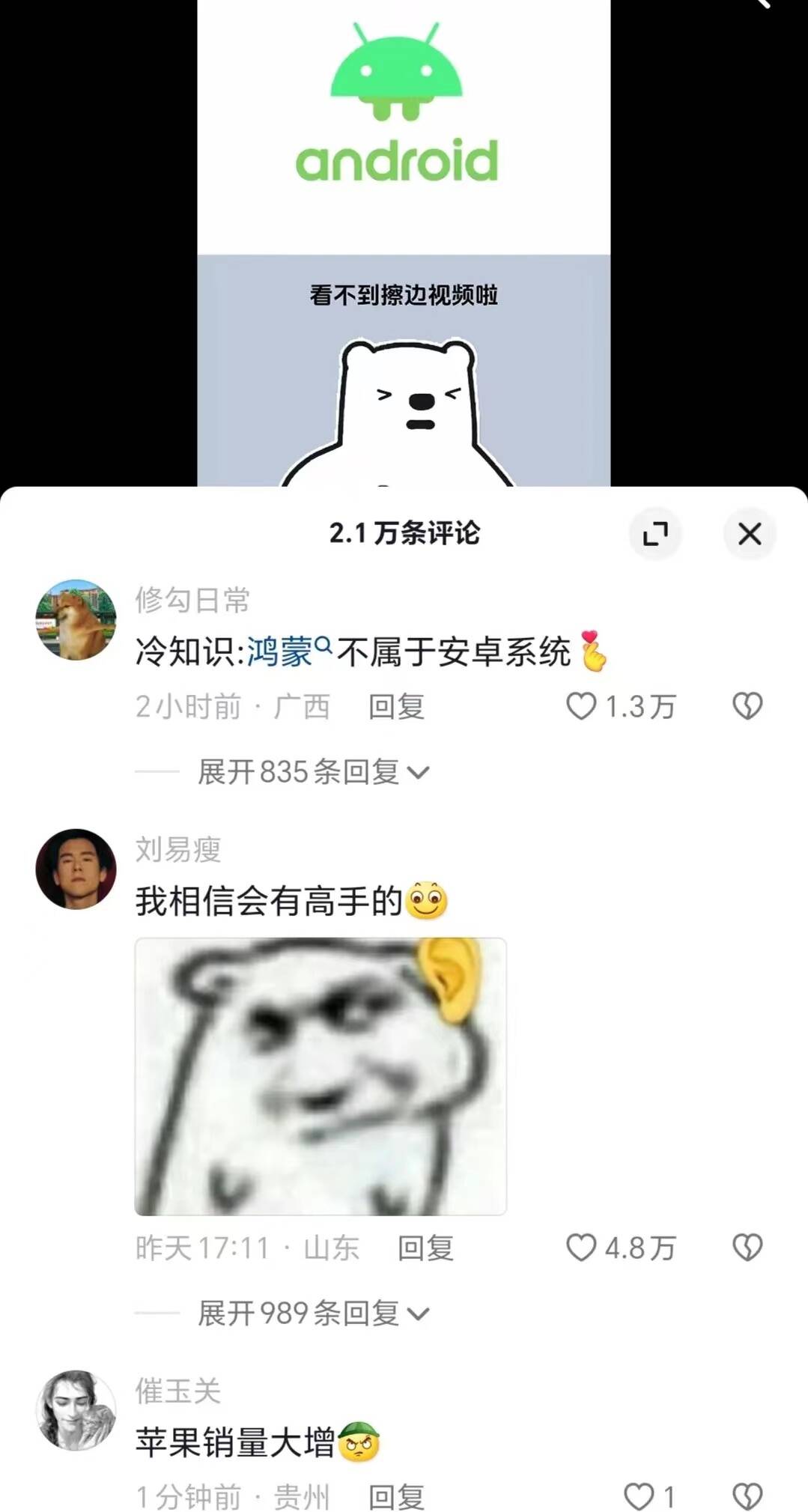
Task: Expand comments to full screen
Action: click(x=655, y=534)
